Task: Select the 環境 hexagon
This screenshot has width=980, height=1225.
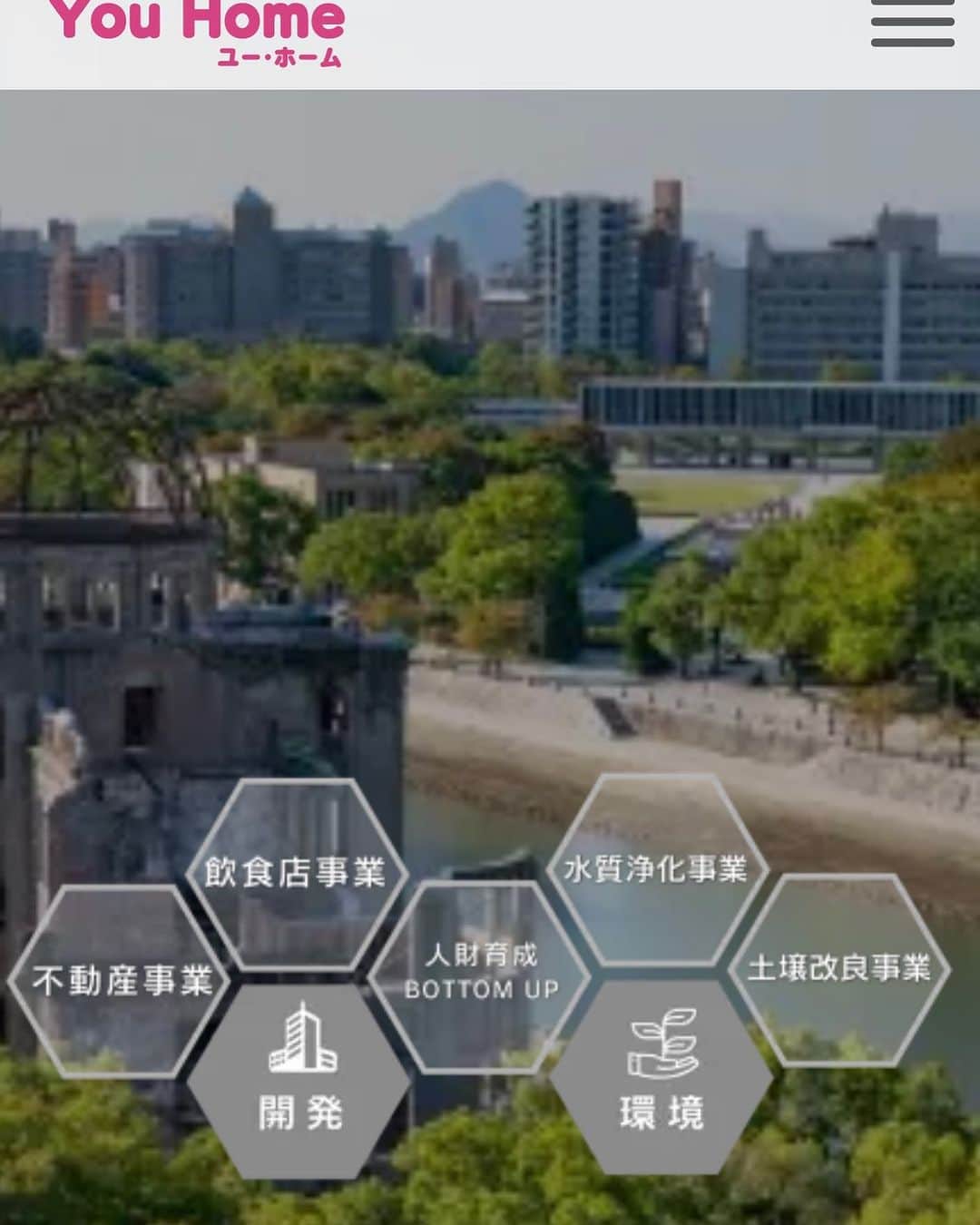Action: coord(661,1078)
